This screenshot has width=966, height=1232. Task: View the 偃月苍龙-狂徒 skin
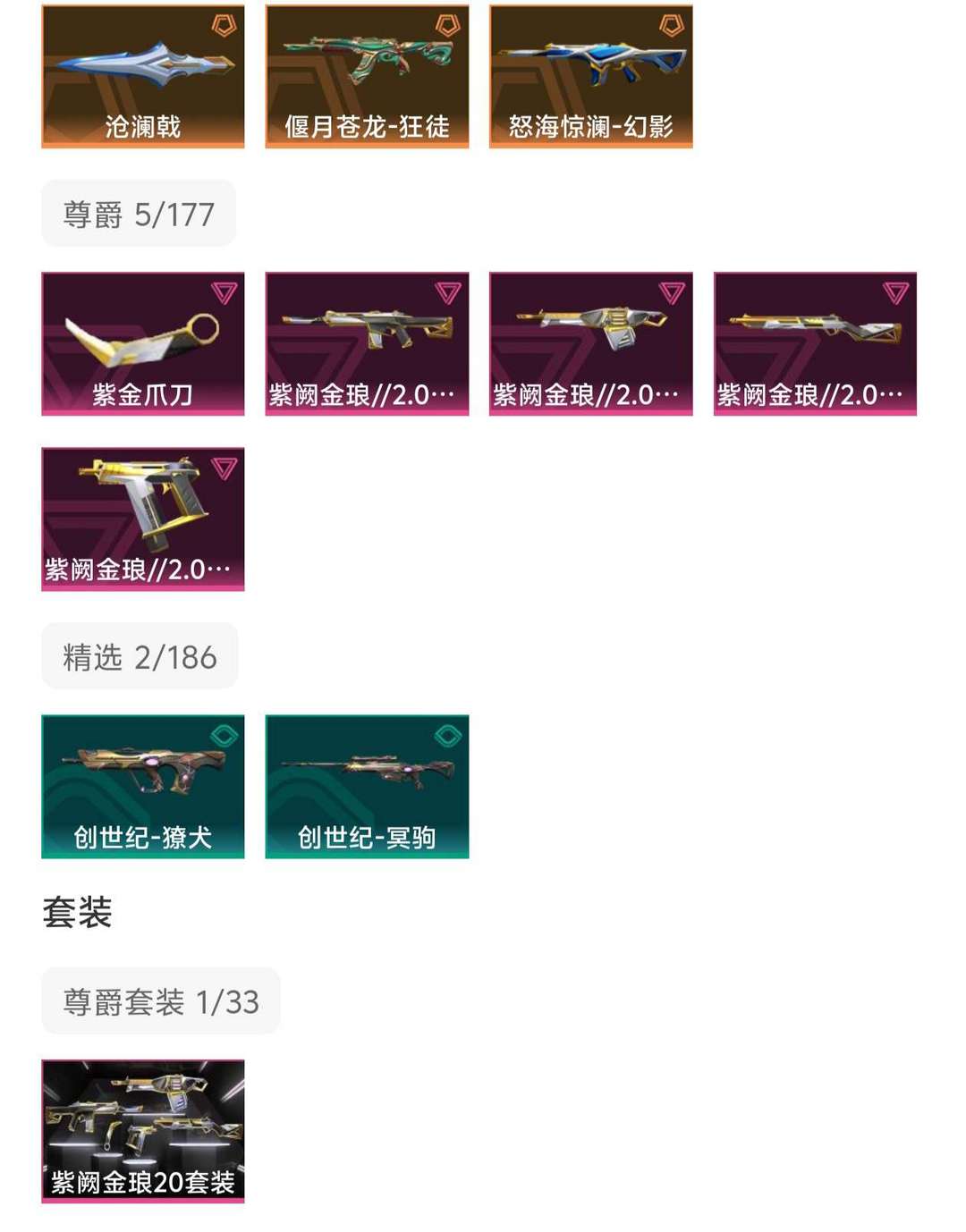367,76
